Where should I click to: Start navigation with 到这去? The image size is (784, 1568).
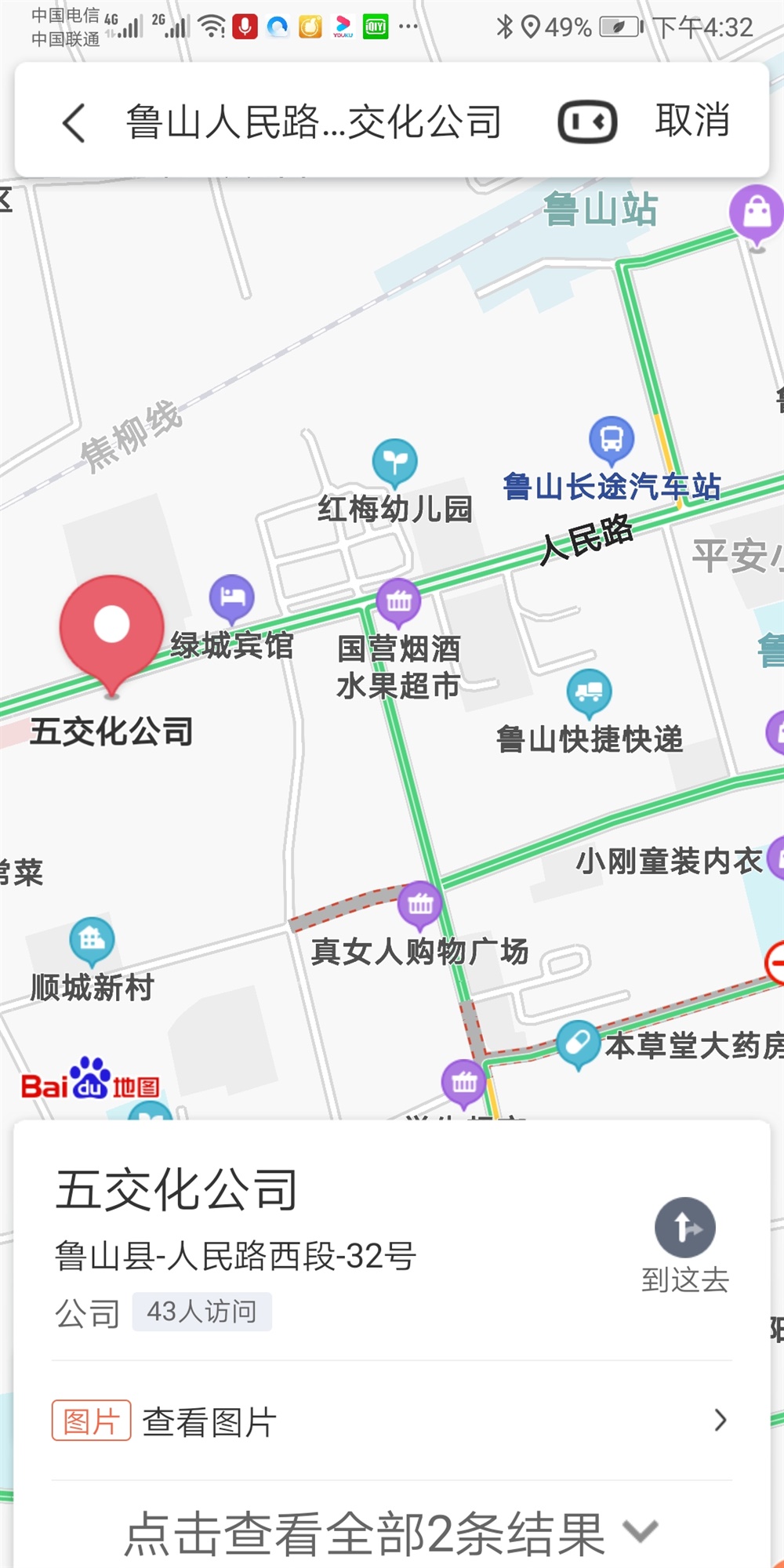point(685,1244)
